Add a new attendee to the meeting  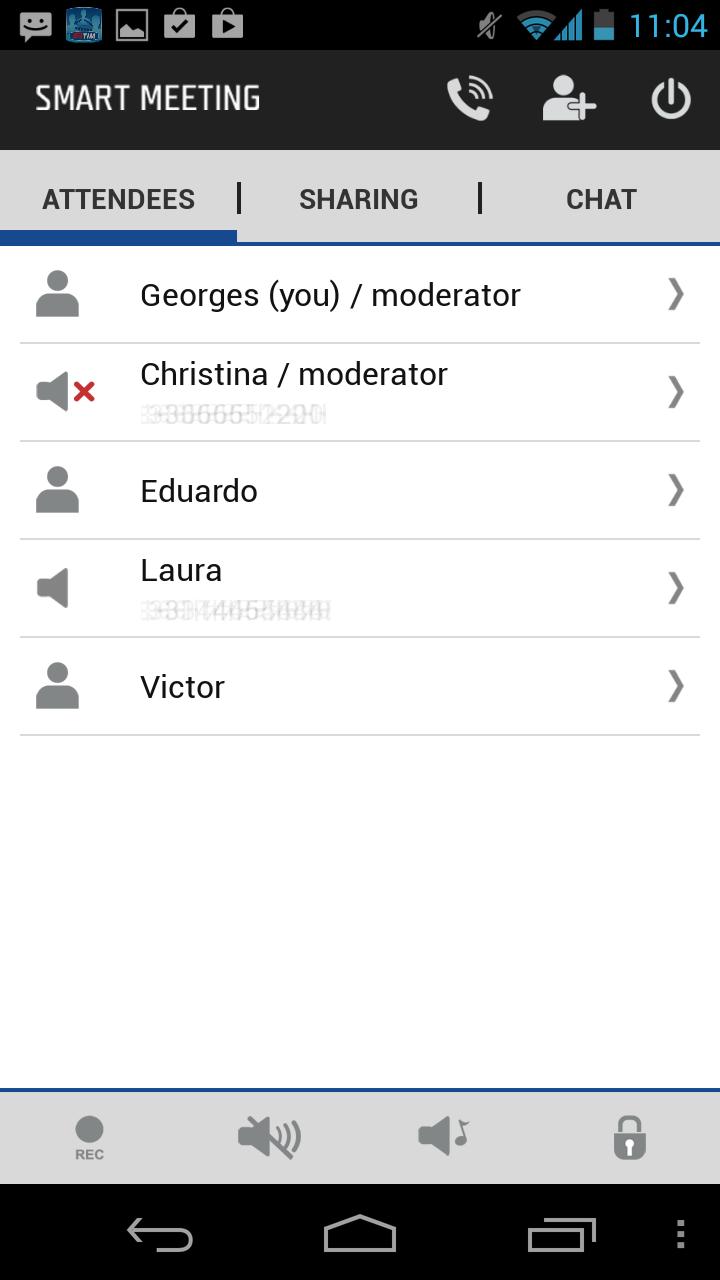(x=569, y=99)
